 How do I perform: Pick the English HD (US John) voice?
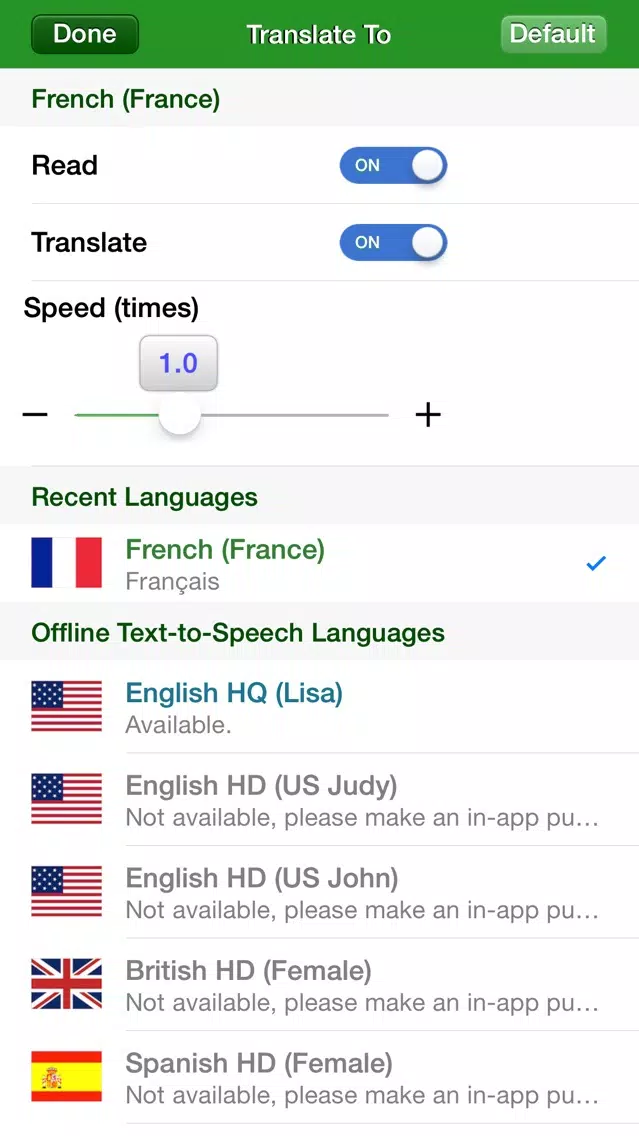click(319, 892)
